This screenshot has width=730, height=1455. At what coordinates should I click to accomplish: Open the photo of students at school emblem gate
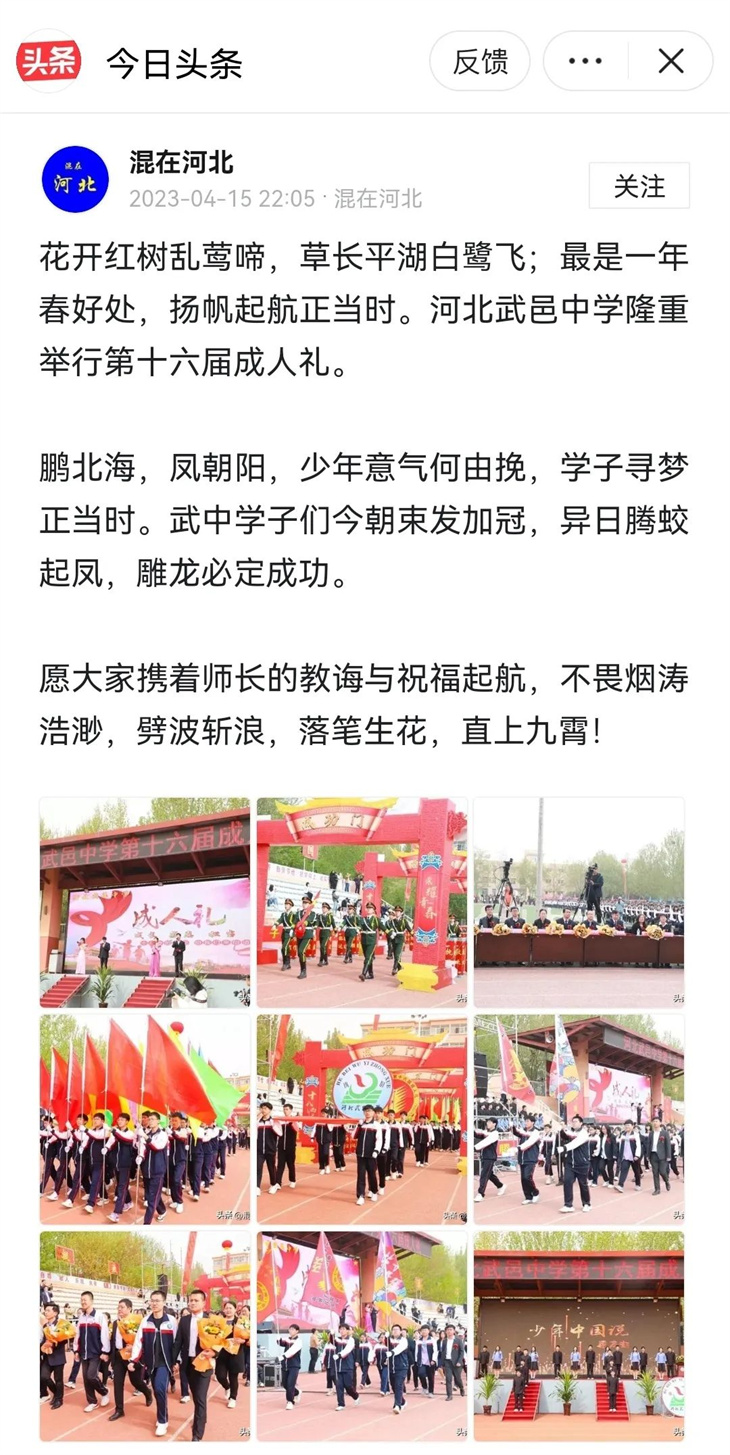point(362,1119)
